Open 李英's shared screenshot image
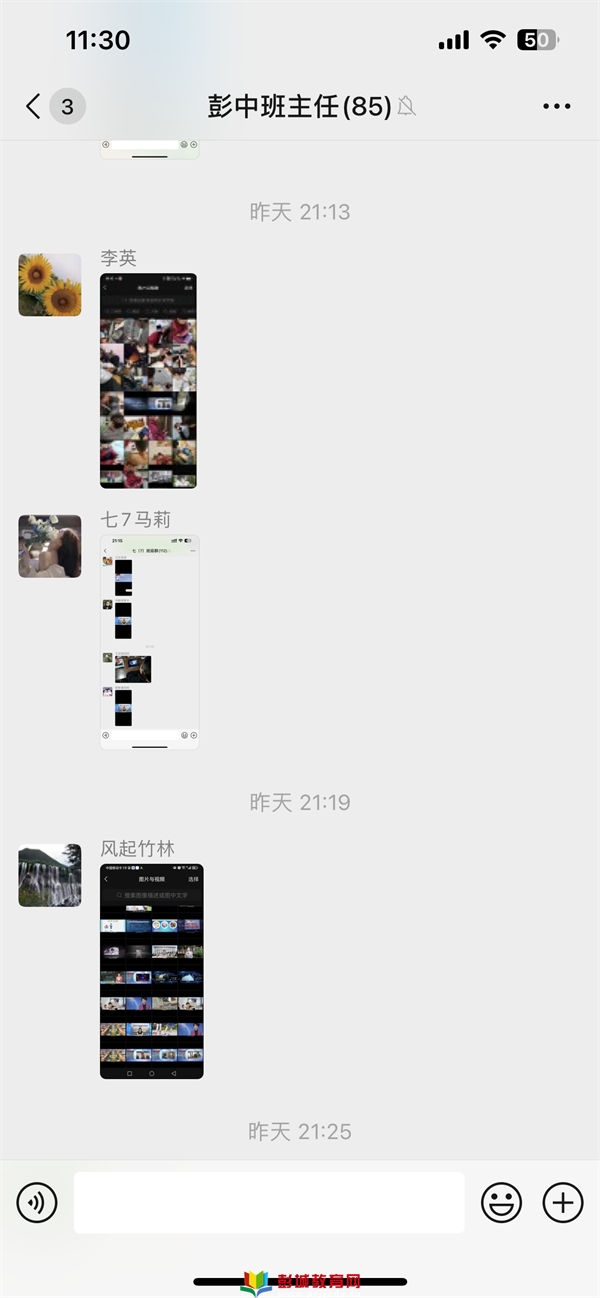Viewport: 600px width, 1298px height. (148, 380)
